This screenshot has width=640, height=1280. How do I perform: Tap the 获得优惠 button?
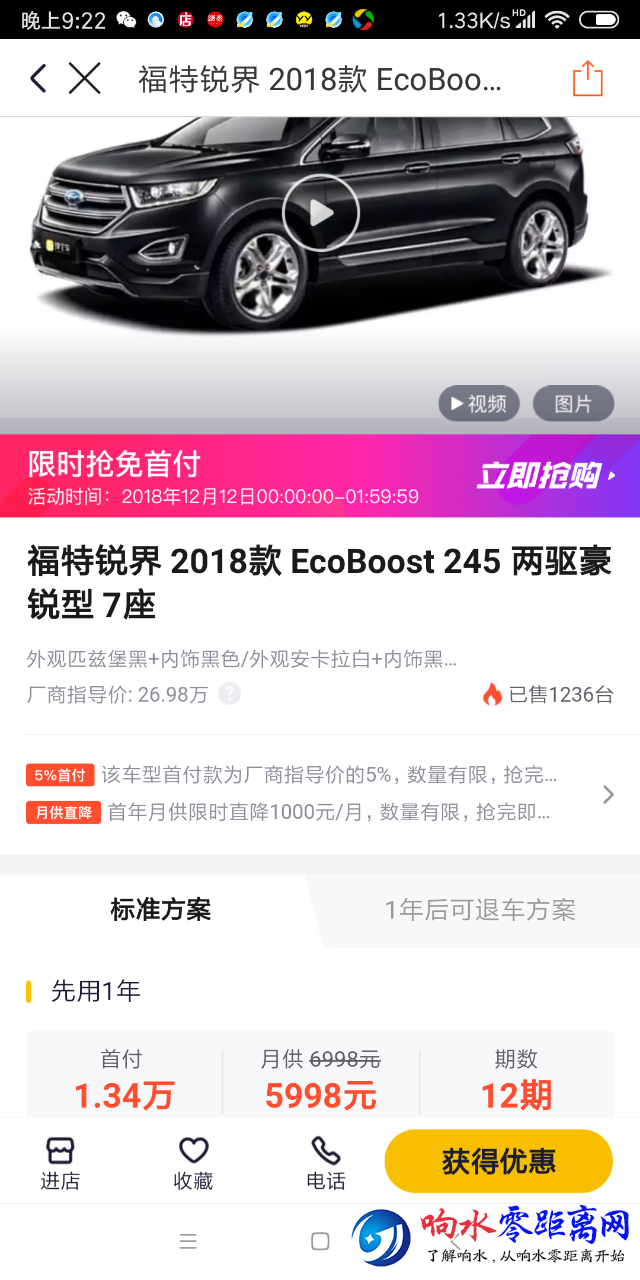tap(498, 1161)
